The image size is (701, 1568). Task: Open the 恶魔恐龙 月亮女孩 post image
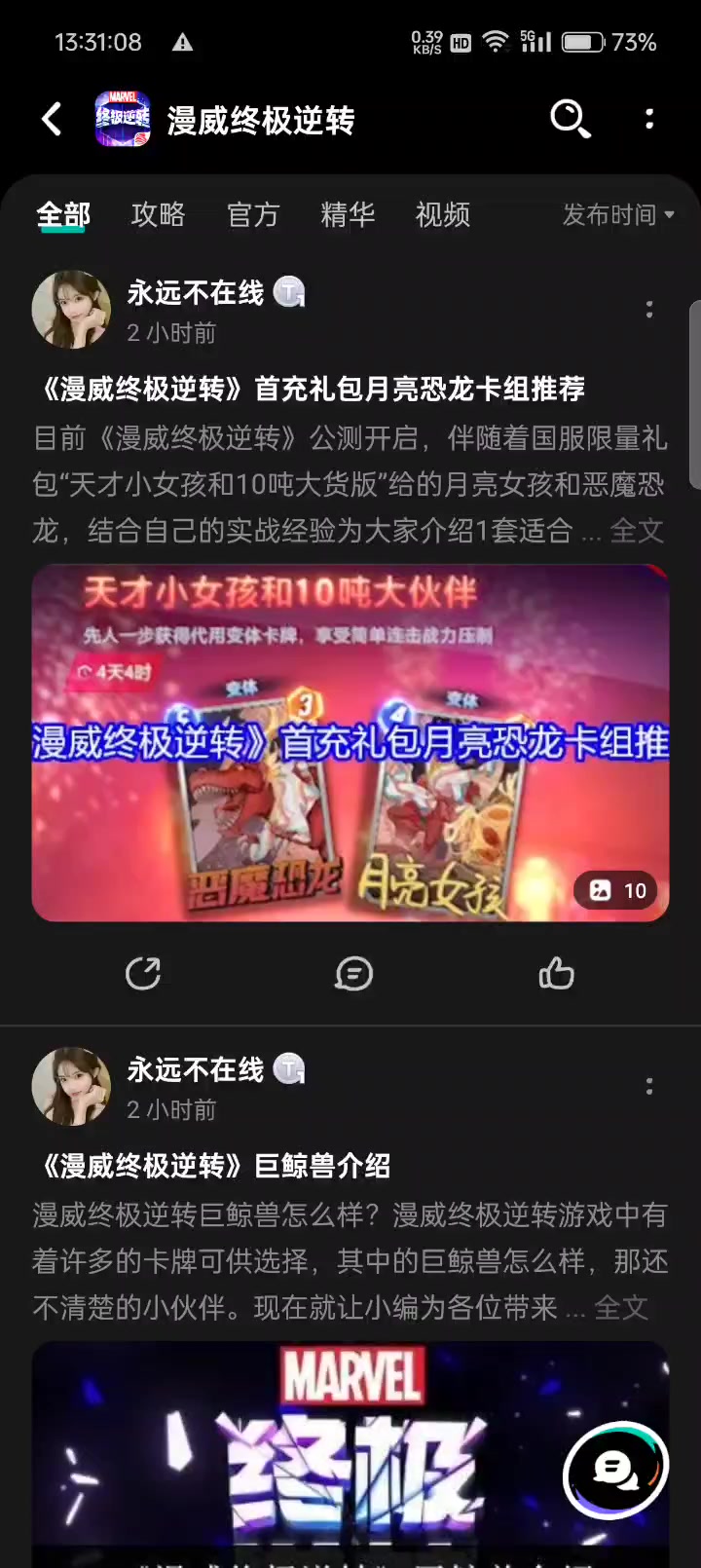[x=350, y=742]
